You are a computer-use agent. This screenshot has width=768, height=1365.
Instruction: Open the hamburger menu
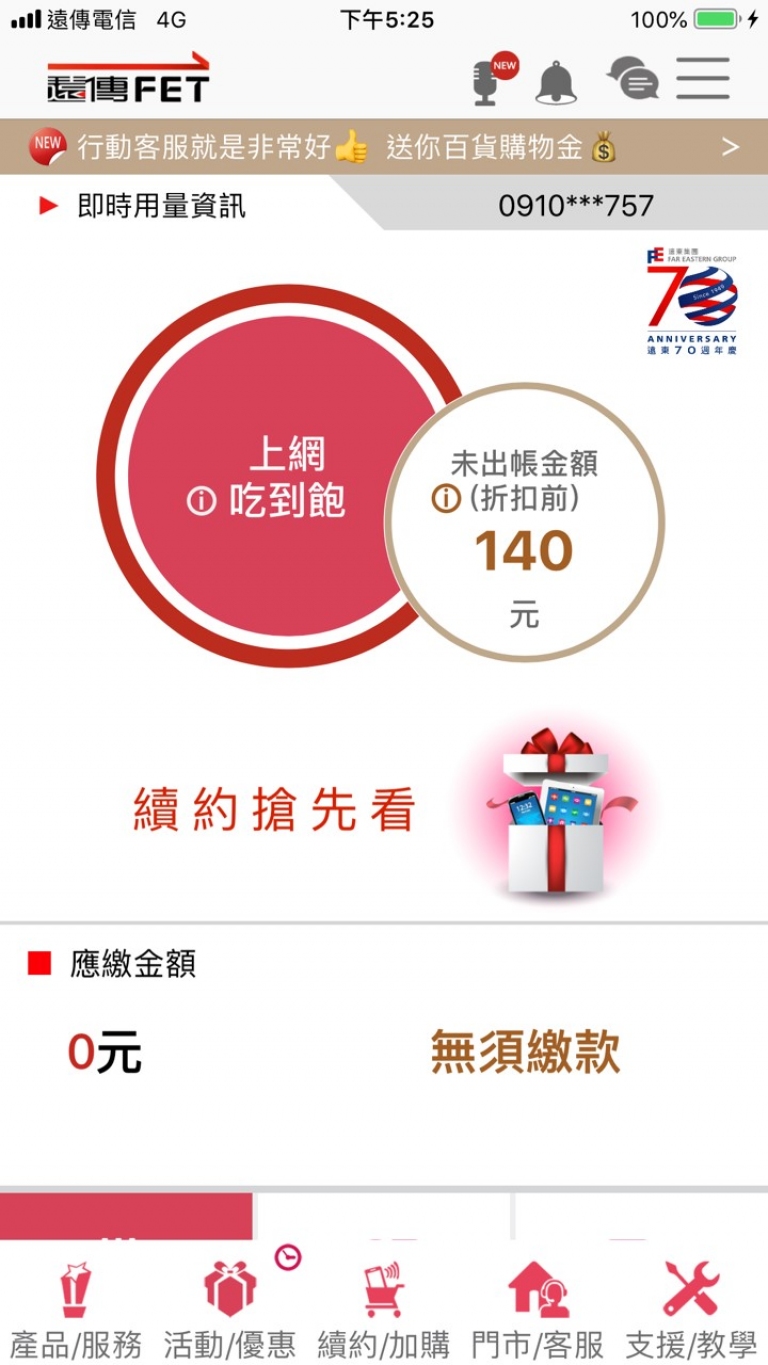pos(703,78)
